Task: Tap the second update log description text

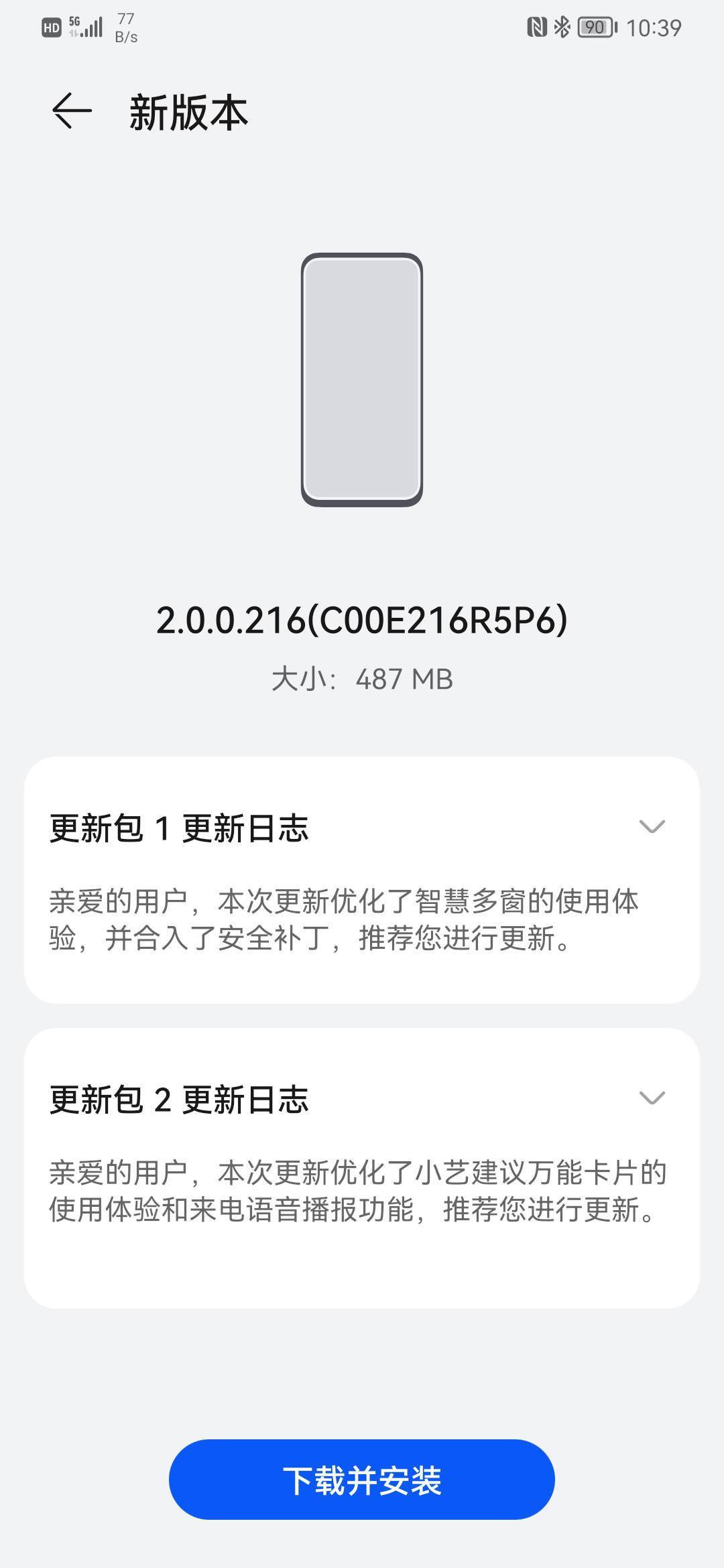Action: click(x=353, y=1188)
